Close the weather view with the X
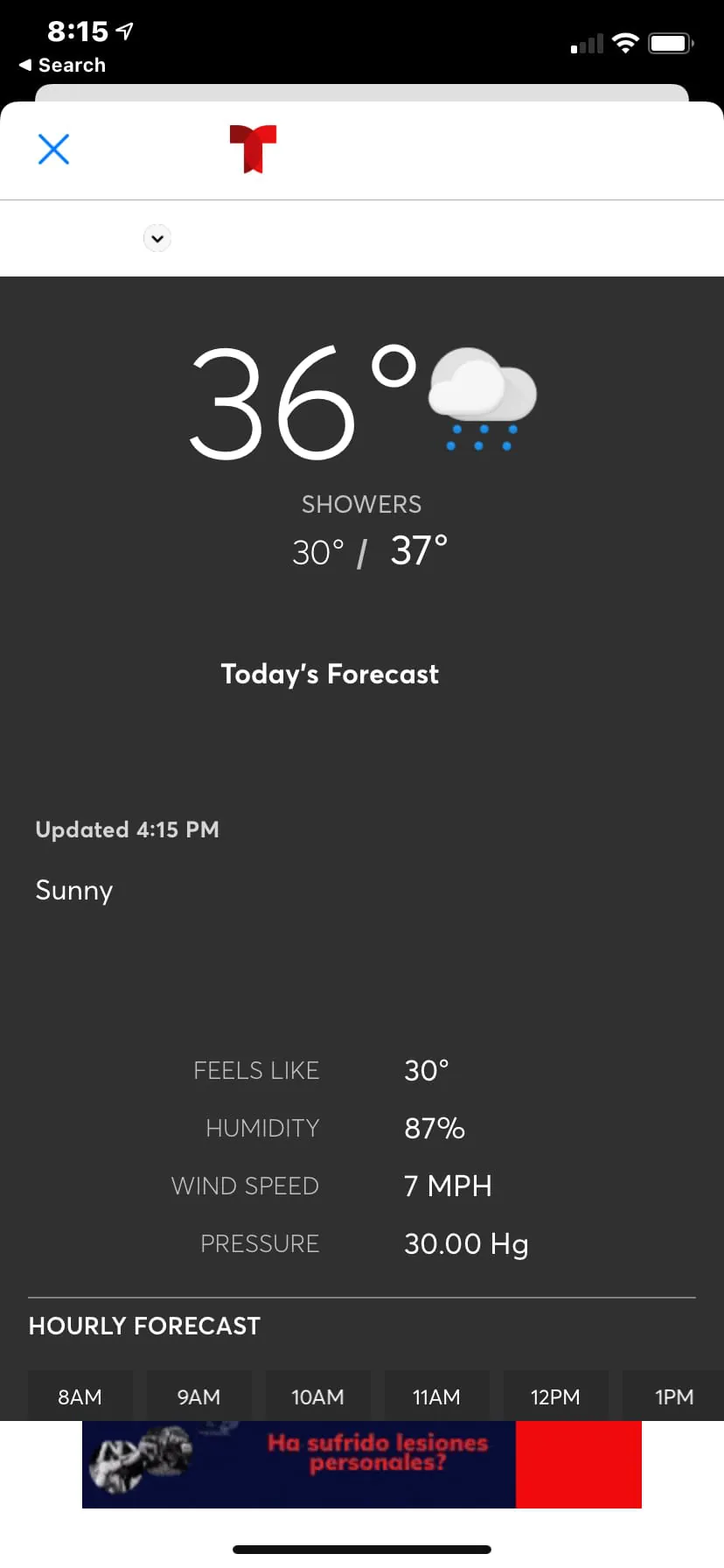Screen dimensions: 724x1568 [53, 149]
